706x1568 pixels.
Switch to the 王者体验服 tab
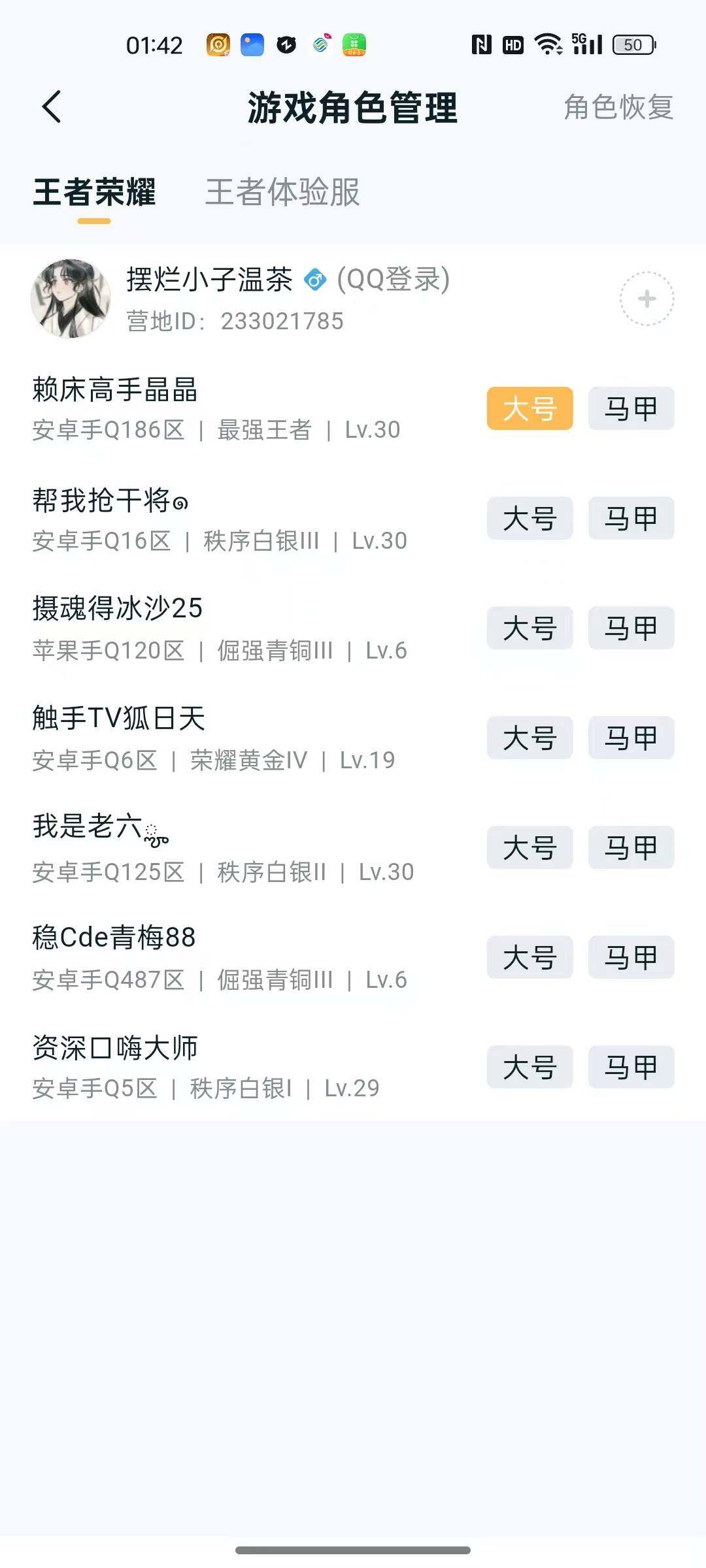(282, 193)
